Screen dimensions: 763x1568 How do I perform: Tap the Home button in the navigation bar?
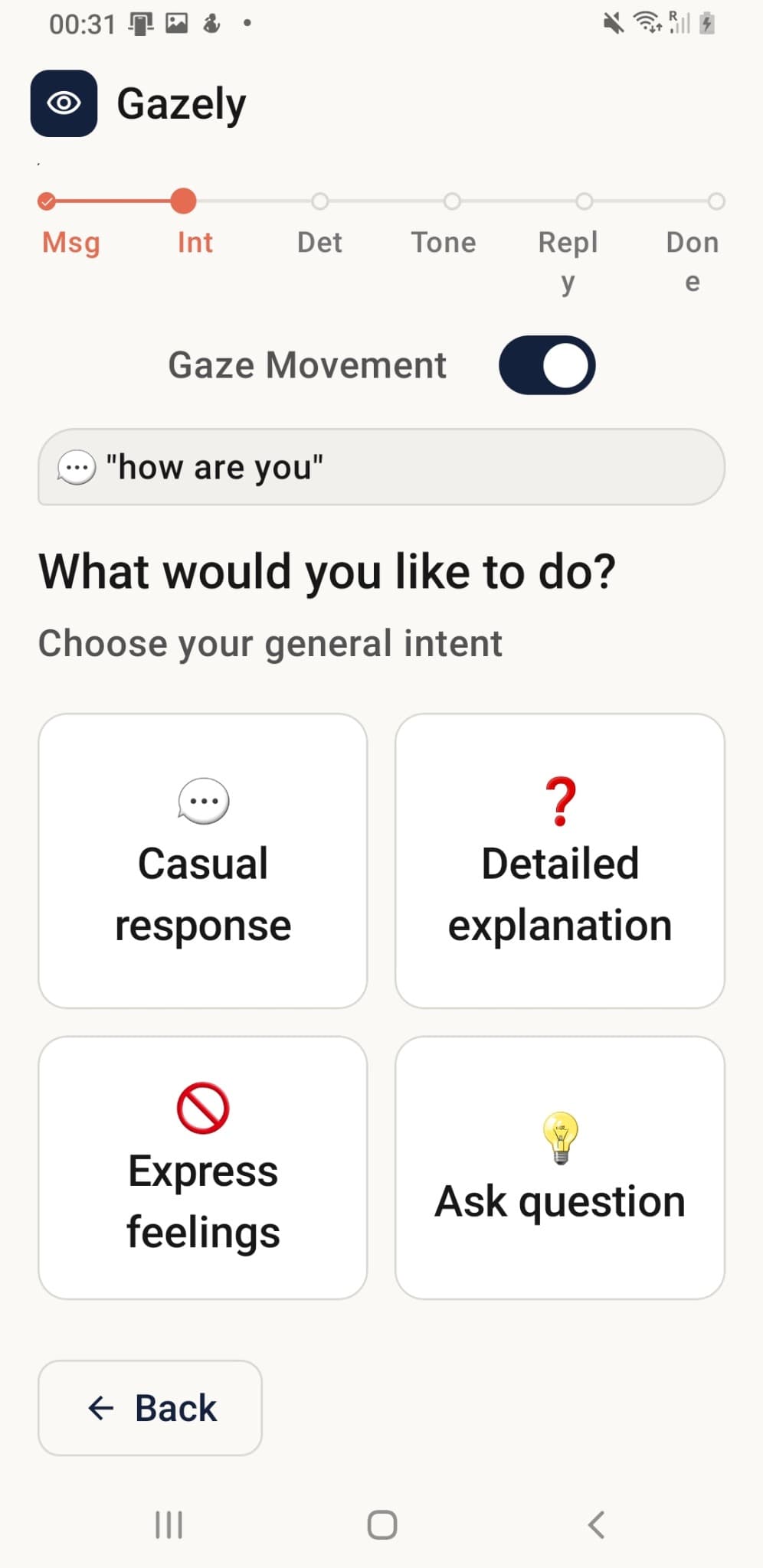381,1524
